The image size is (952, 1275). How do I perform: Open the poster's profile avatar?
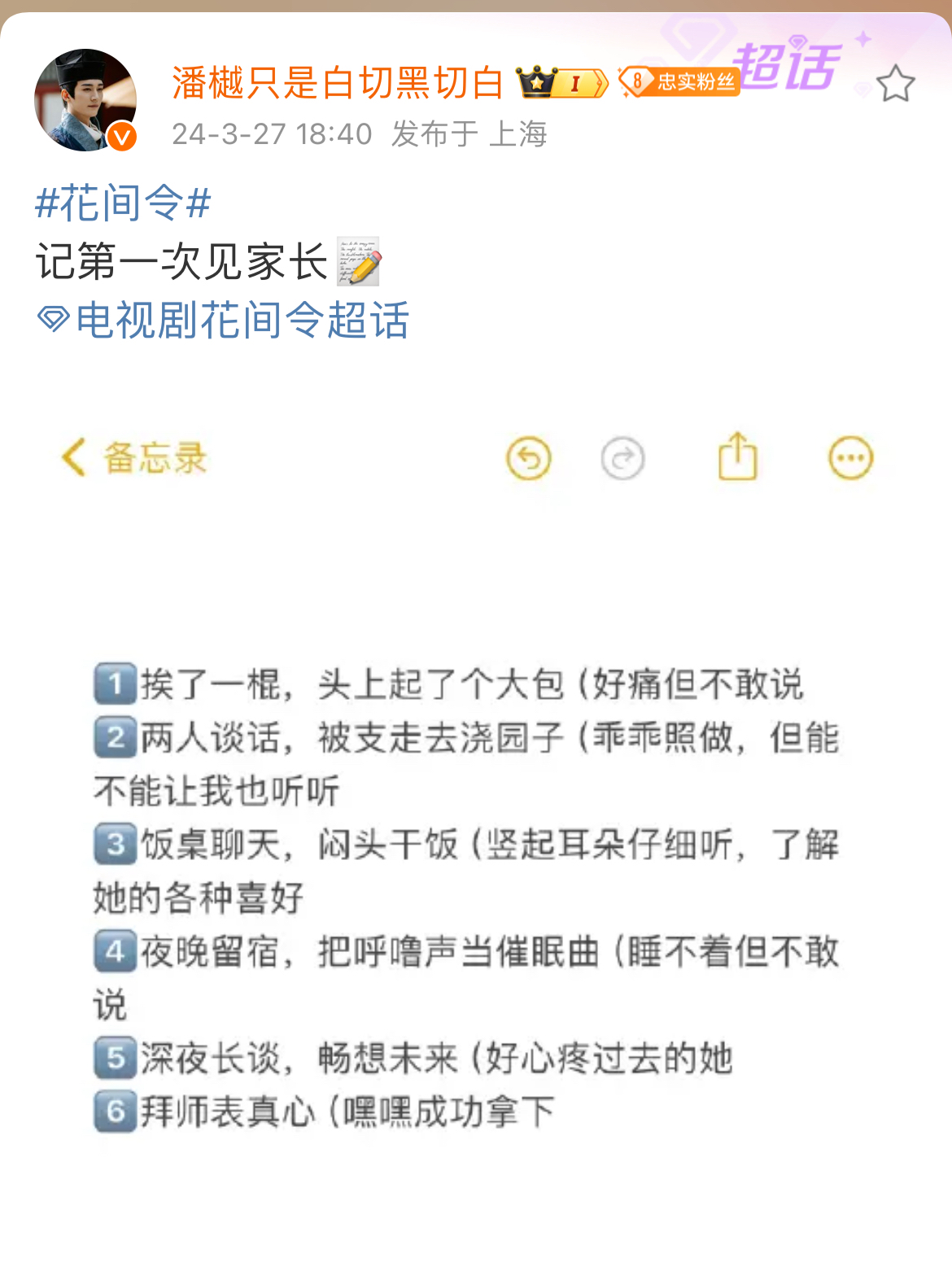click(85, 99)
